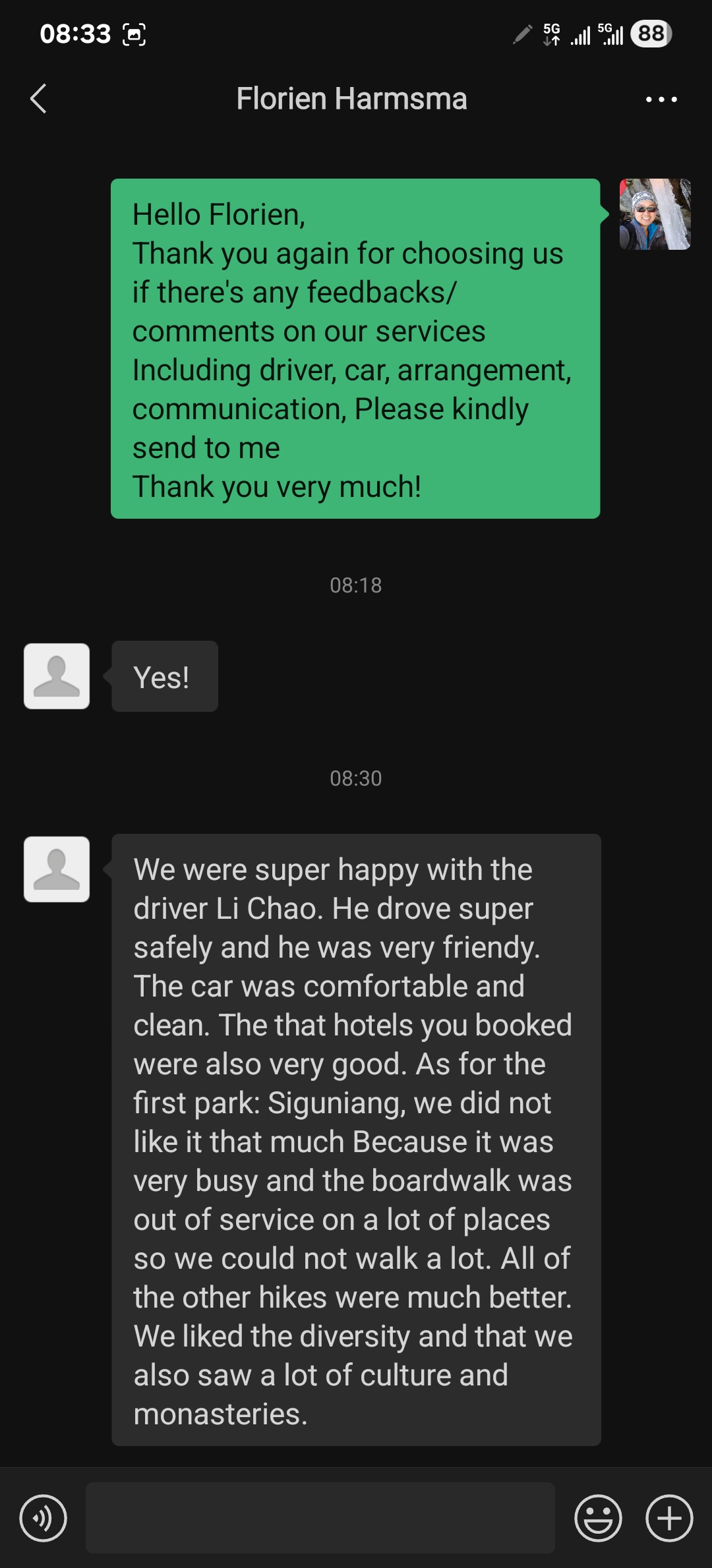The image size is (712, 1568).
Task: Tap the screenshot capture icon in status bar
Action: click(x=135, y=34)
